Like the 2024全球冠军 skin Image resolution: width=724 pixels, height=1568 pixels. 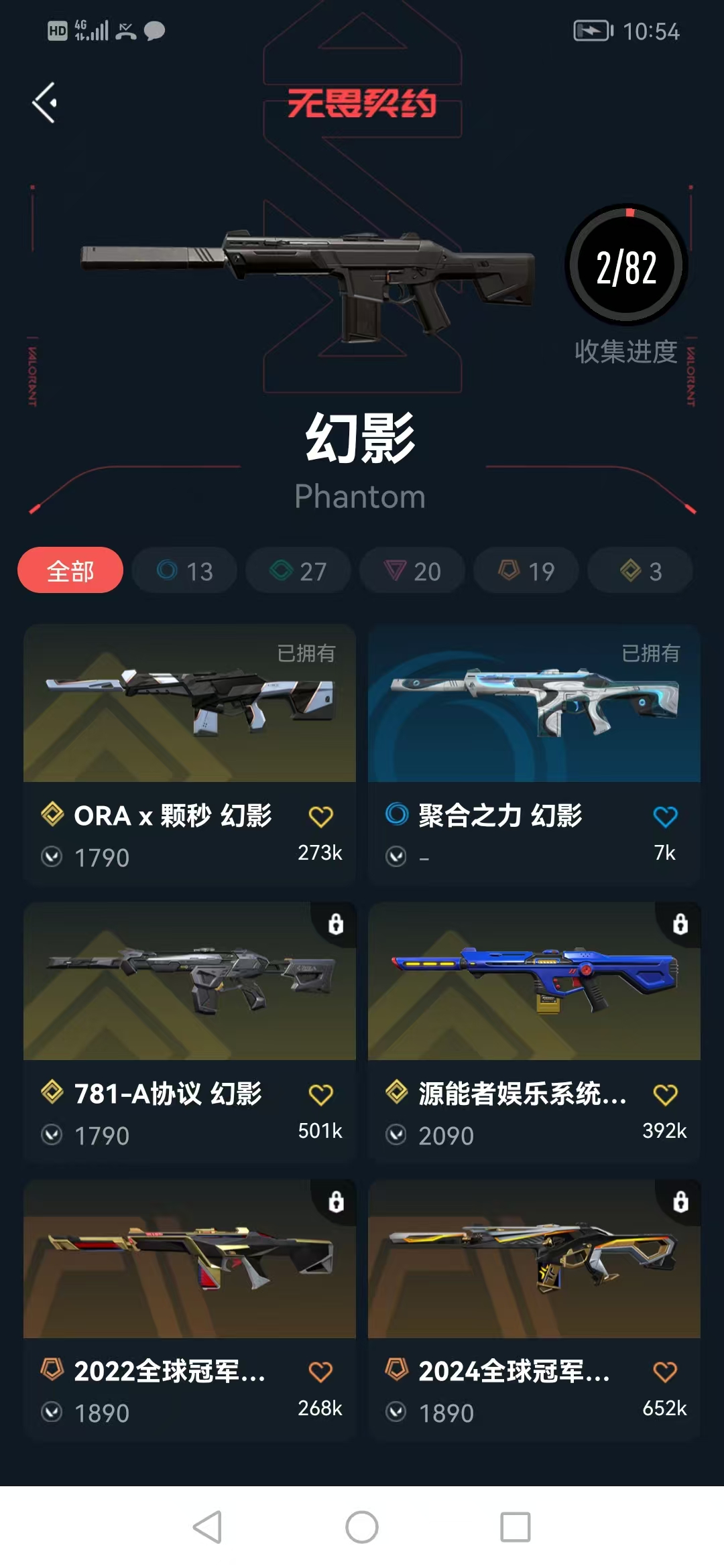coord(665,1372)
